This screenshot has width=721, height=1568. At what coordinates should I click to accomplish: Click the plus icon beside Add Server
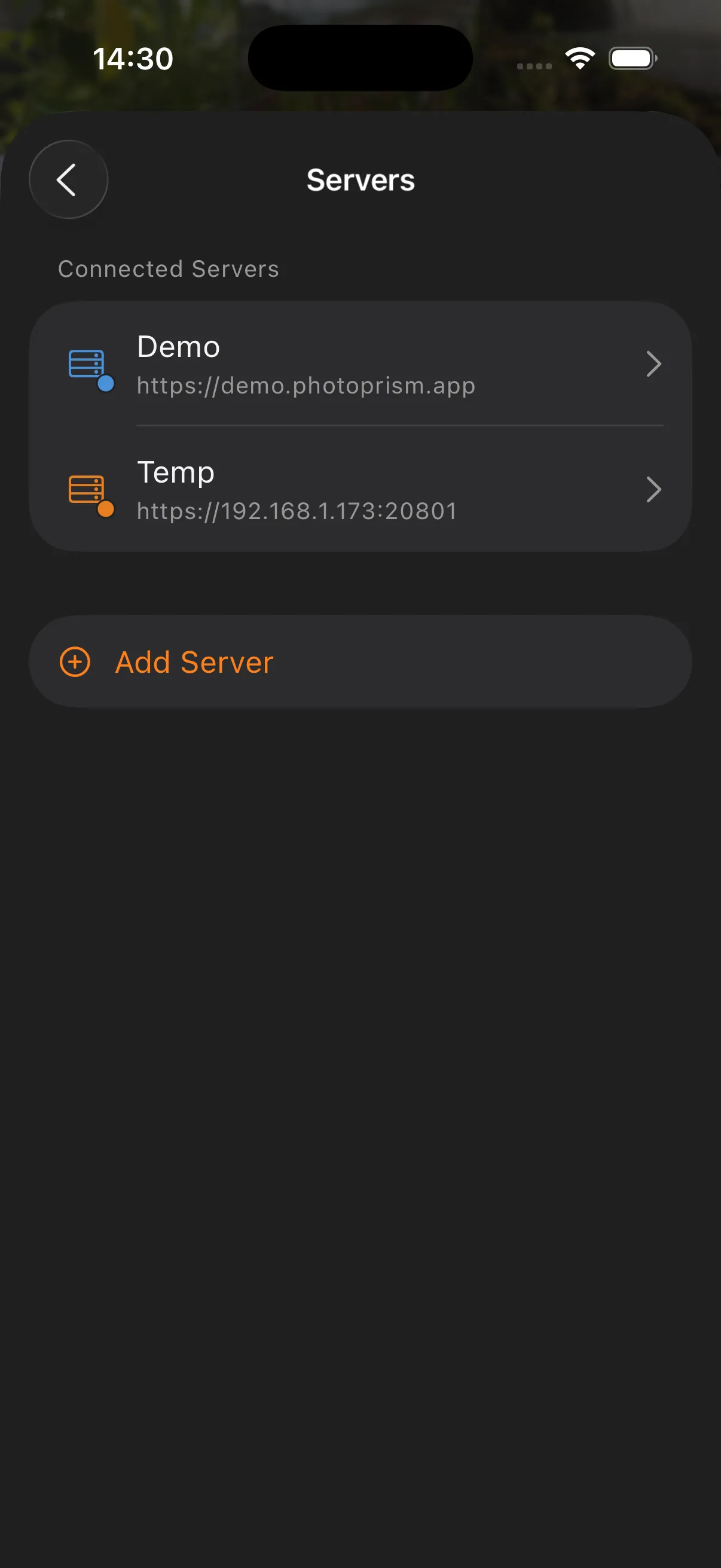point(74,661)
